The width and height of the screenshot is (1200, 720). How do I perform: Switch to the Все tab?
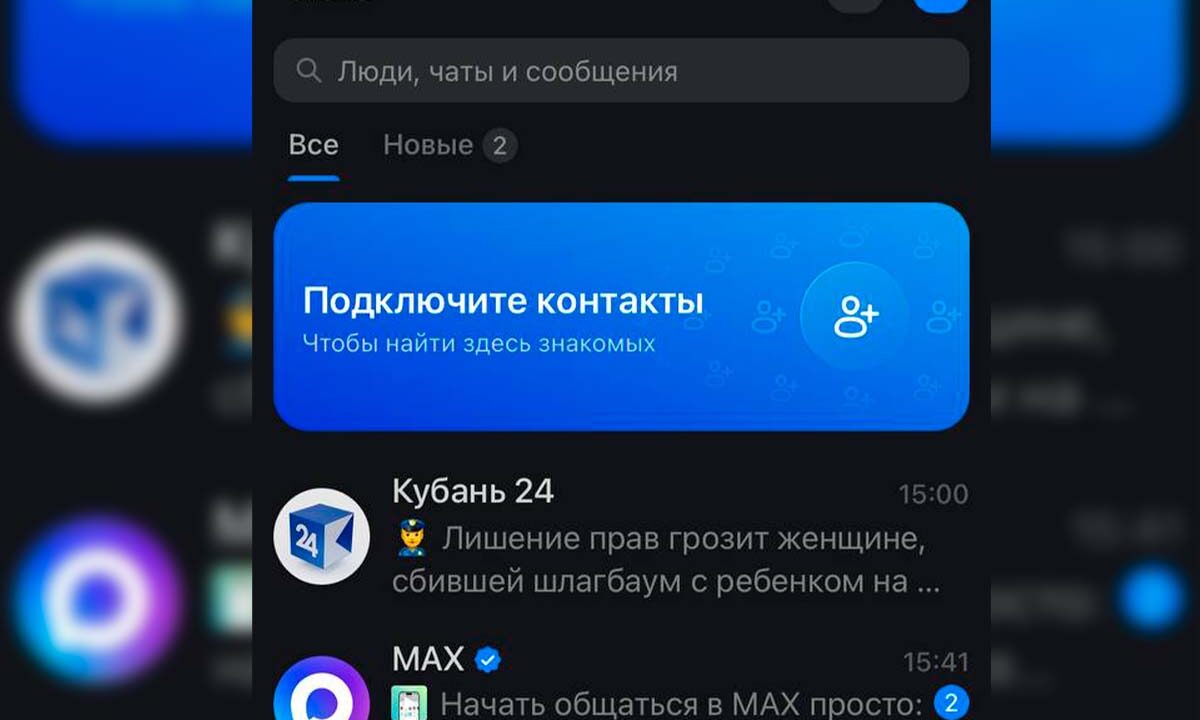(313, 146)
